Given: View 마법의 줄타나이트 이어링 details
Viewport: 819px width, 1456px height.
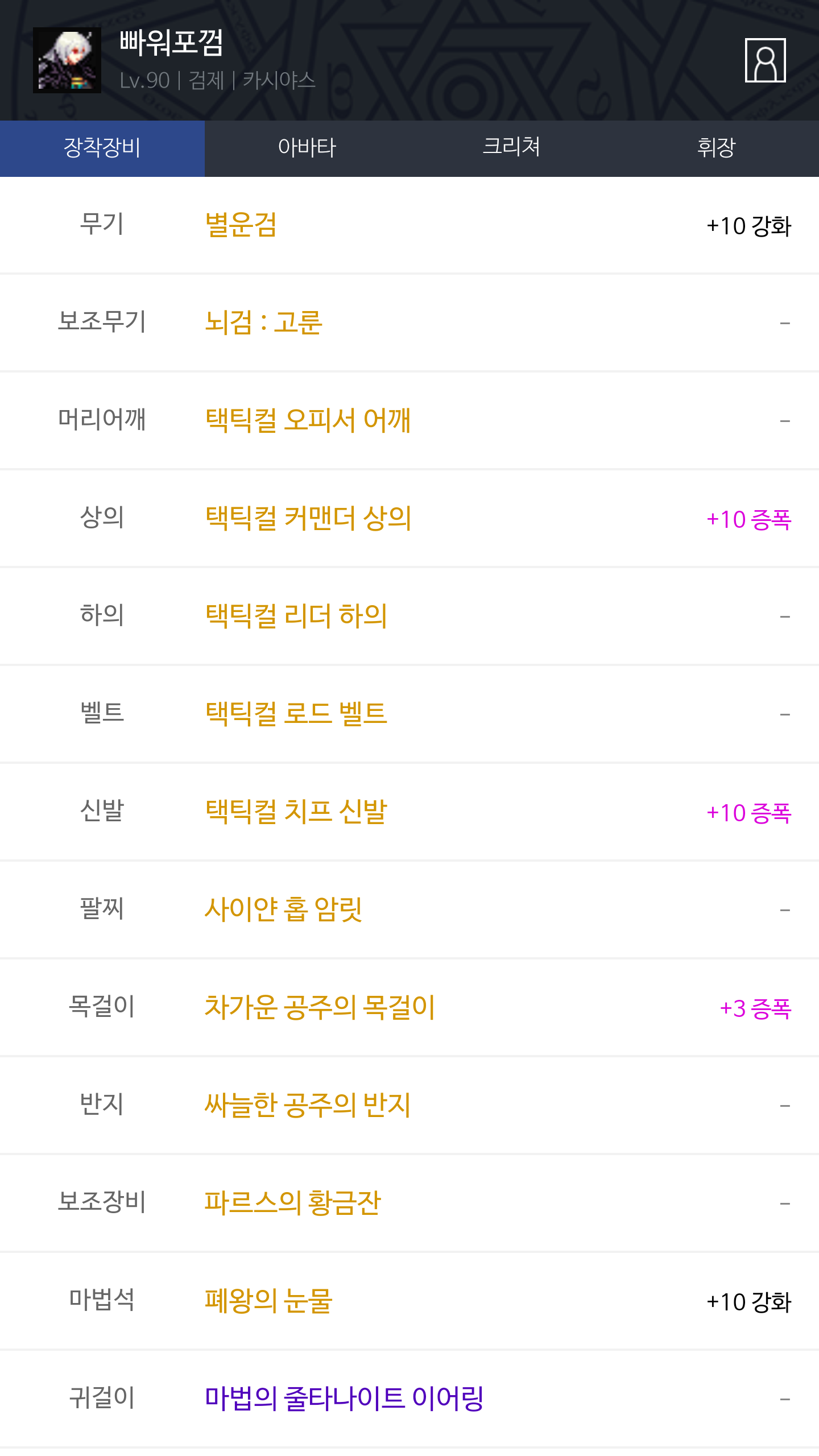Looking at the screenshot, I should (344, 1399).
